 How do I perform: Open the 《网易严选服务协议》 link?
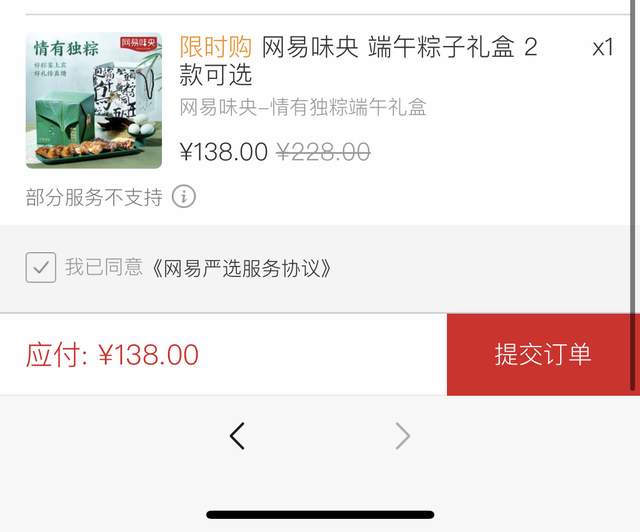click(x=240, y=268)
